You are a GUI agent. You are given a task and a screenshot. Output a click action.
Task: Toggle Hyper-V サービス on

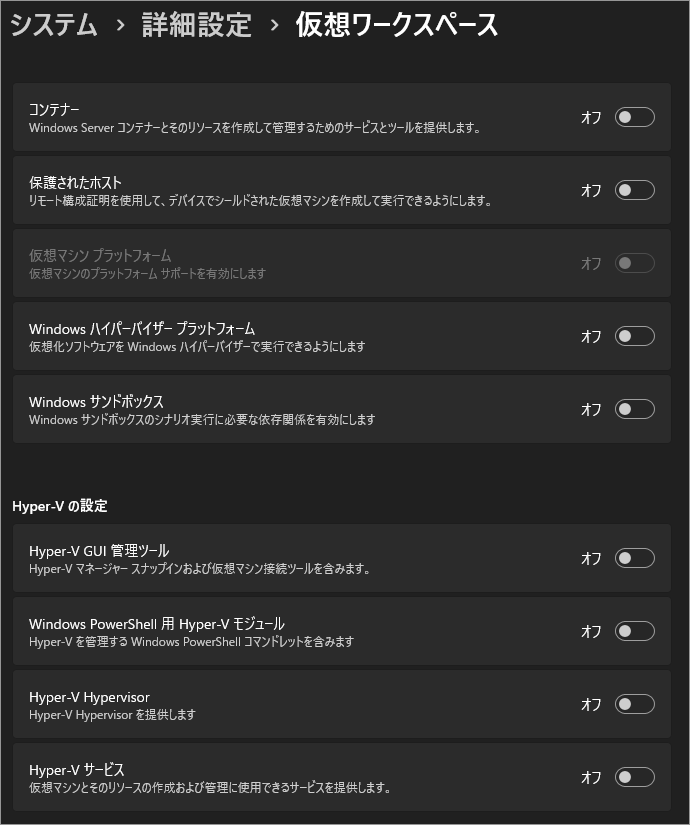coord(634,777)
